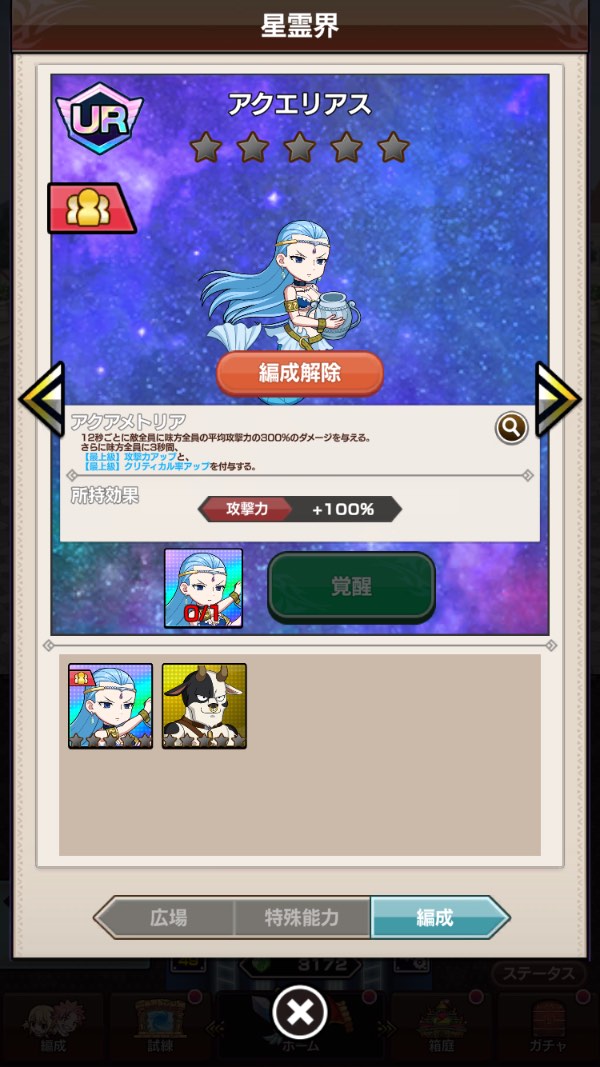Switch to the 特殊能力 tab
Viewport: 600px width, 1067px height.
coord(301,917)
